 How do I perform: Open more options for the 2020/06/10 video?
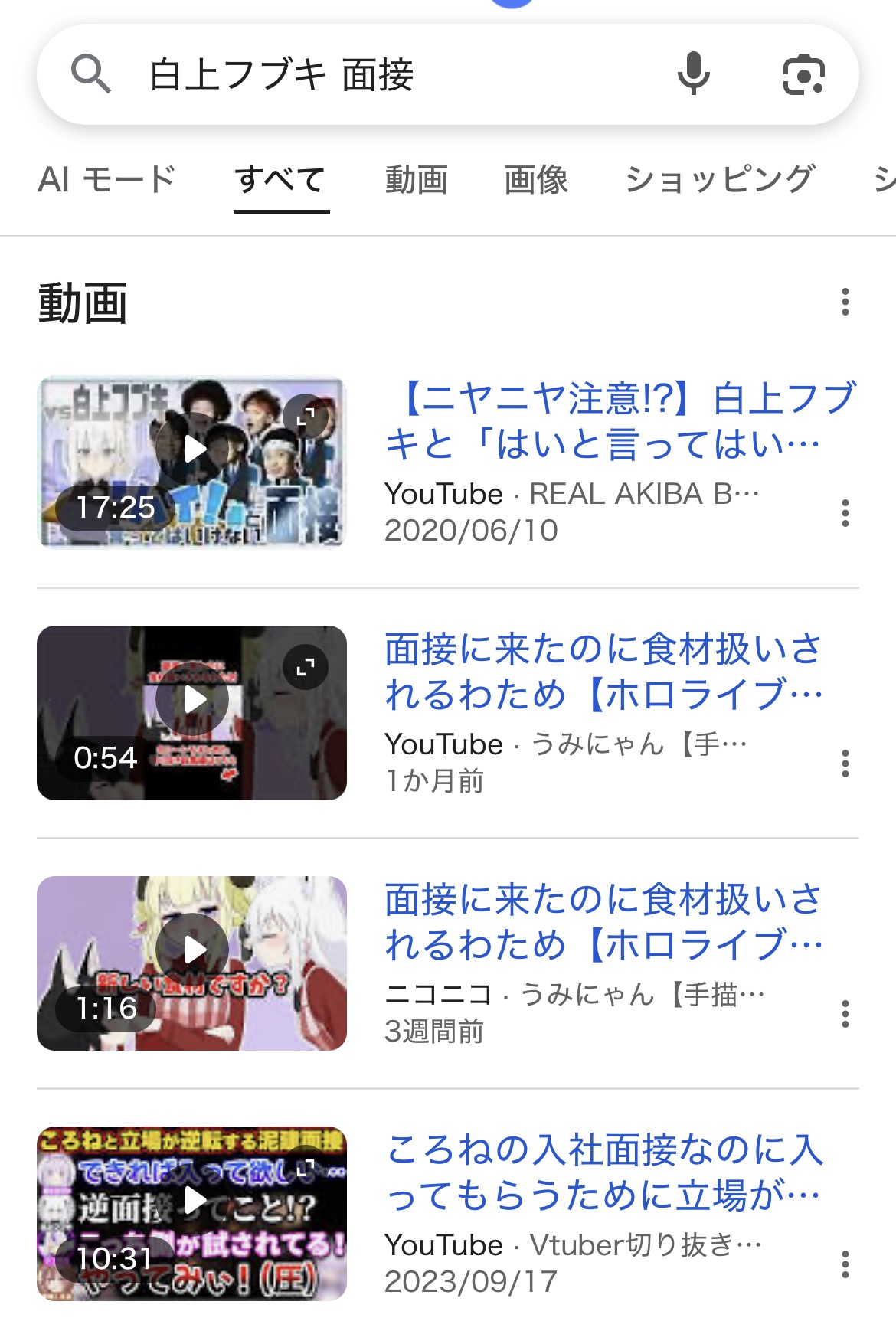845,513
